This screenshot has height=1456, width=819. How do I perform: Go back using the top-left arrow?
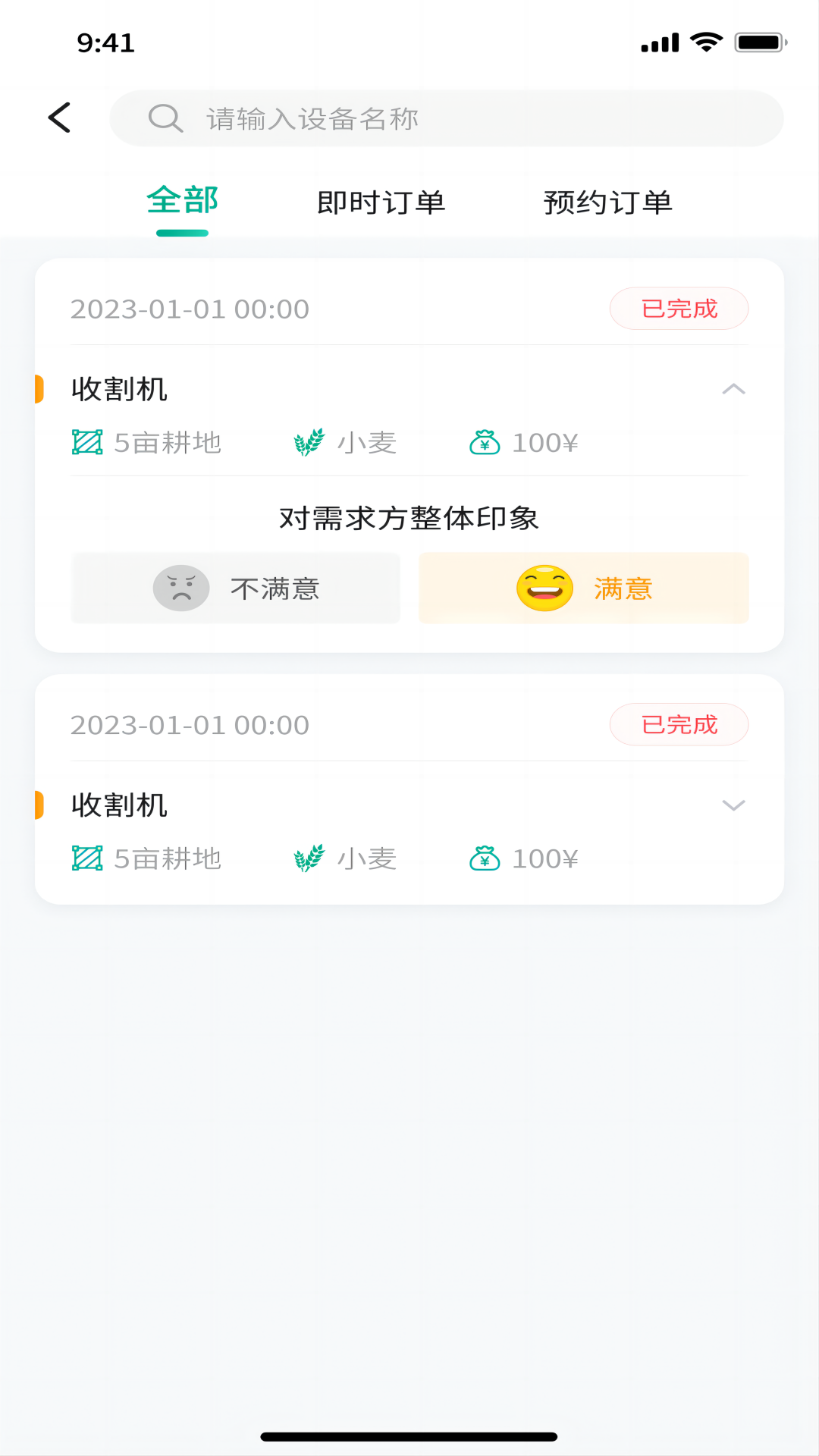[59, 118]
